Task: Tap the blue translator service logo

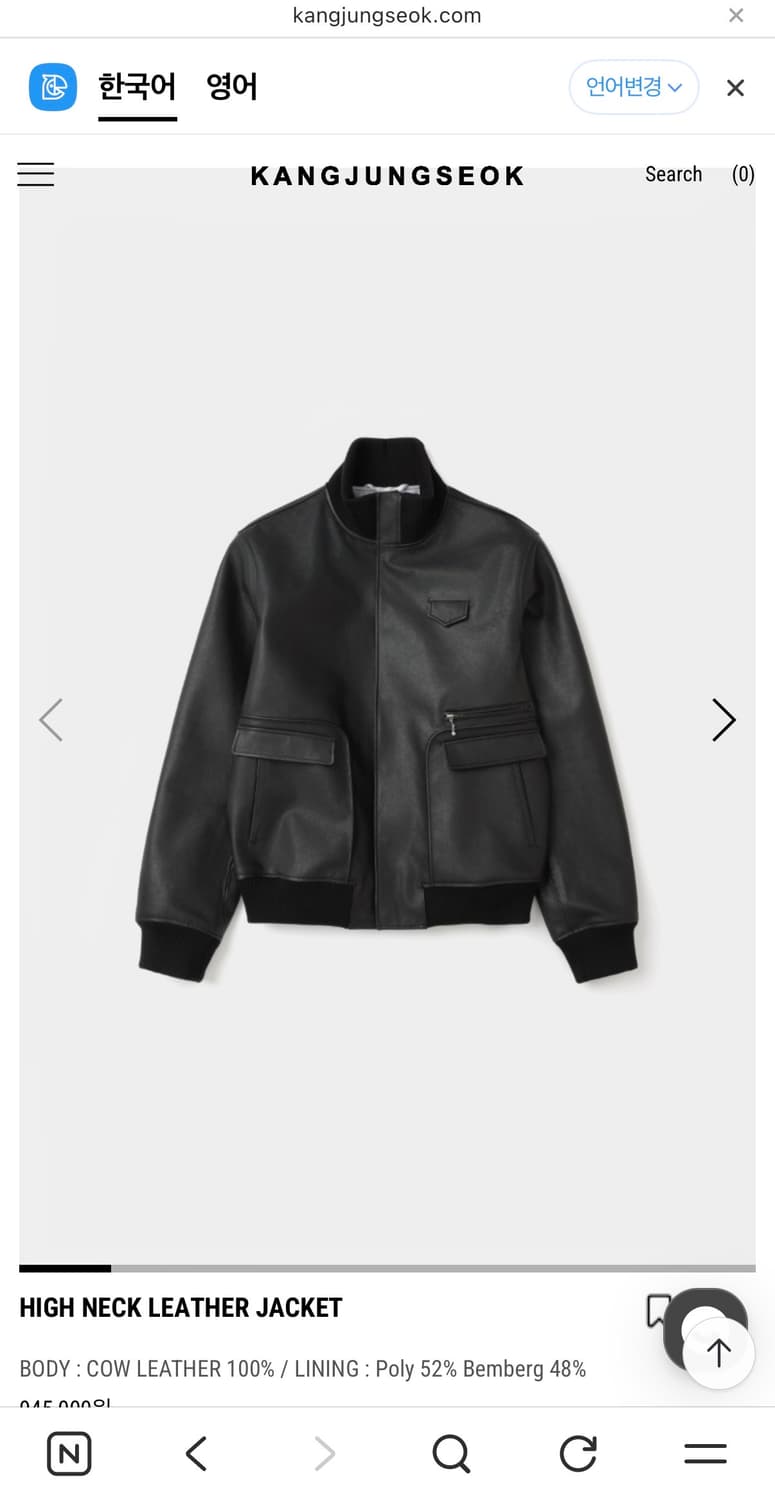Action: tap(52, 87)
